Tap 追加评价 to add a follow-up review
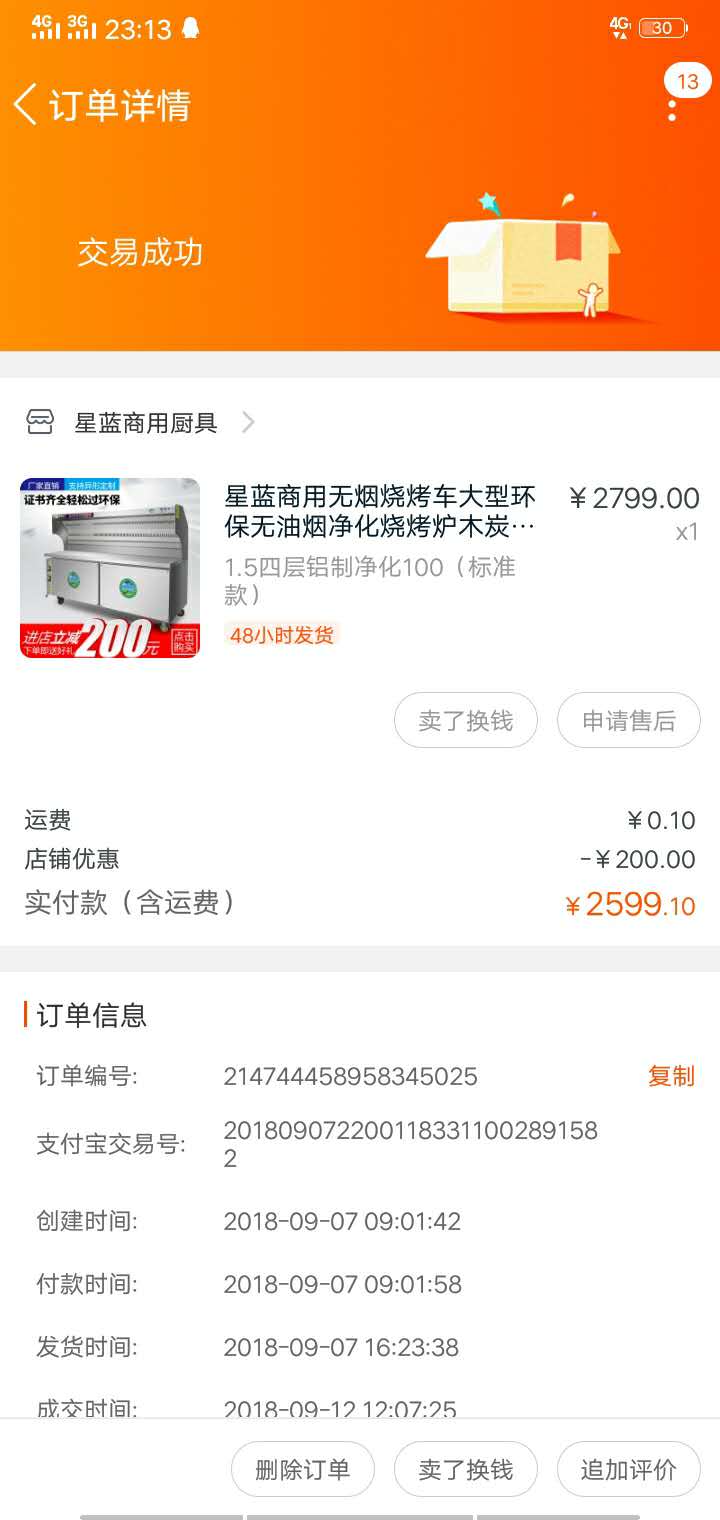The height and width of the screenshot is (1520, 720). pyautogui.click(x=628, y=1469)
